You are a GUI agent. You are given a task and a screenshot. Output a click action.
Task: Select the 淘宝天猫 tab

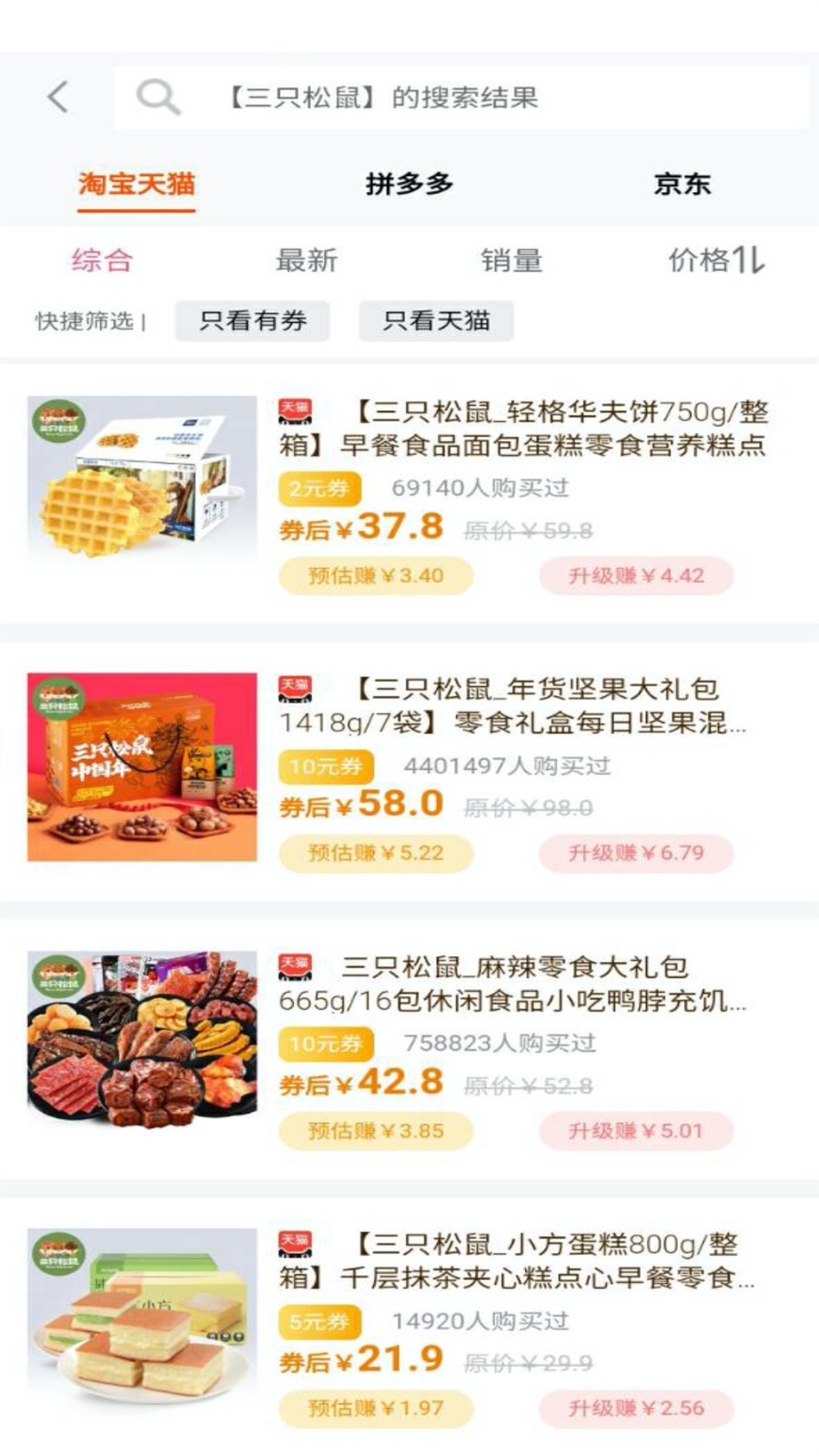click(136, 184)
